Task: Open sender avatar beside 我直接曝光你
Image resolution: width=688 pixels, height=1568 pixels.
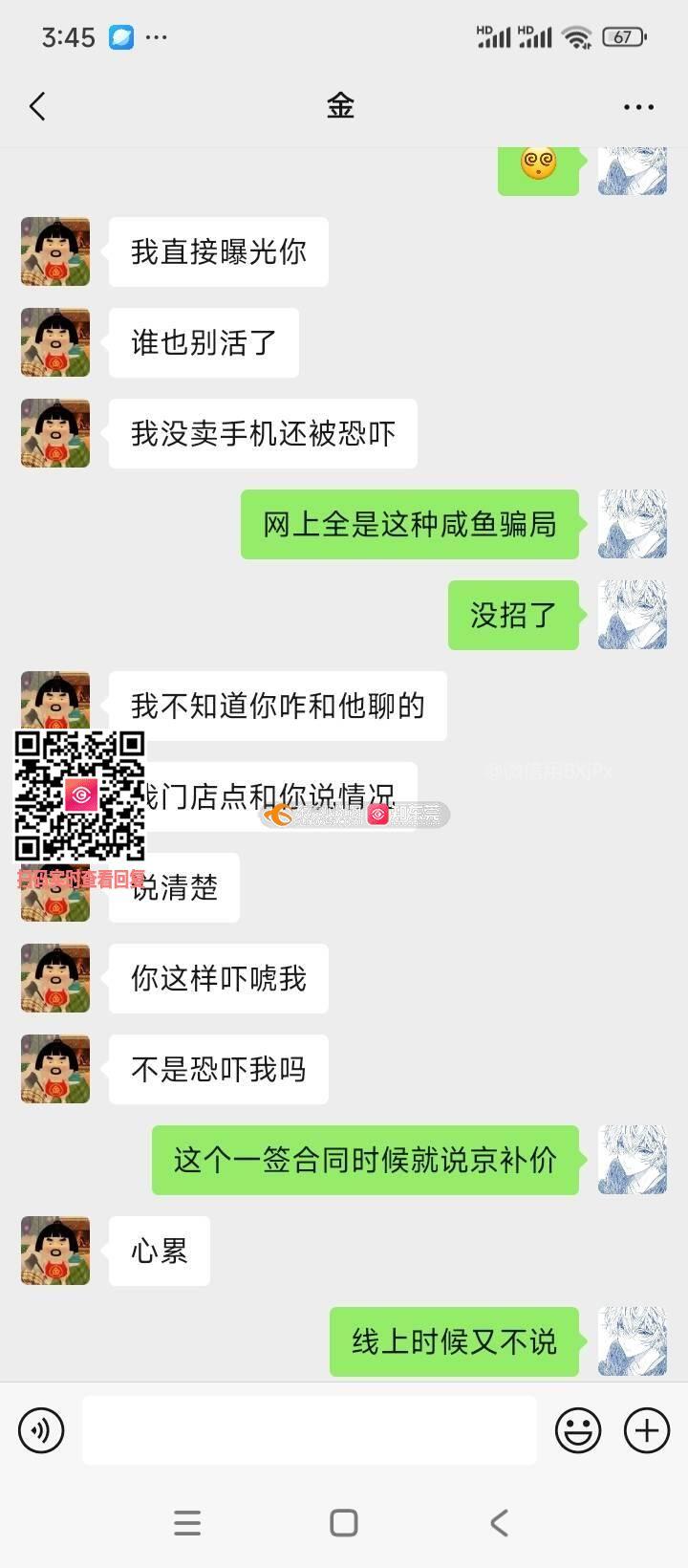Action: click(55, 251)
